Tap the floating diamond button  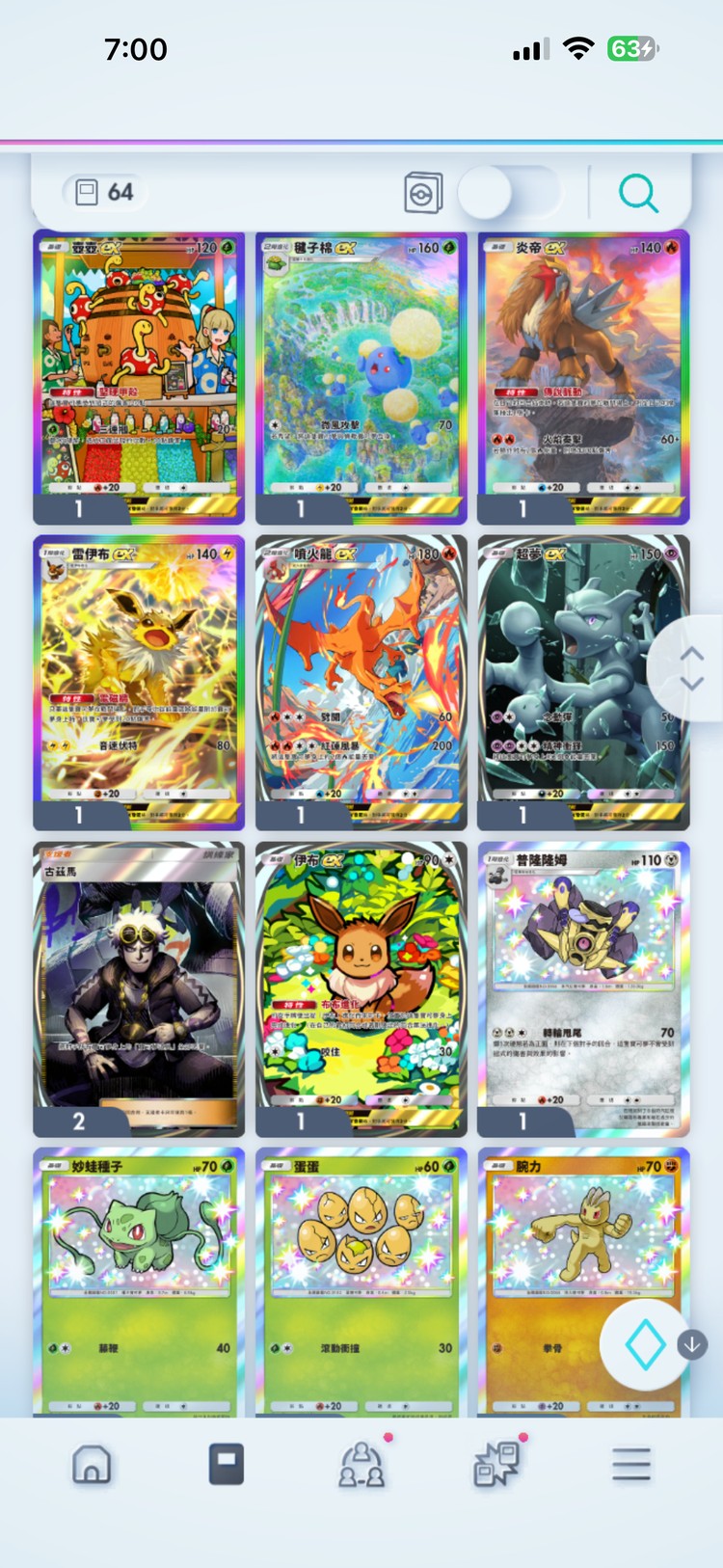644,1344
